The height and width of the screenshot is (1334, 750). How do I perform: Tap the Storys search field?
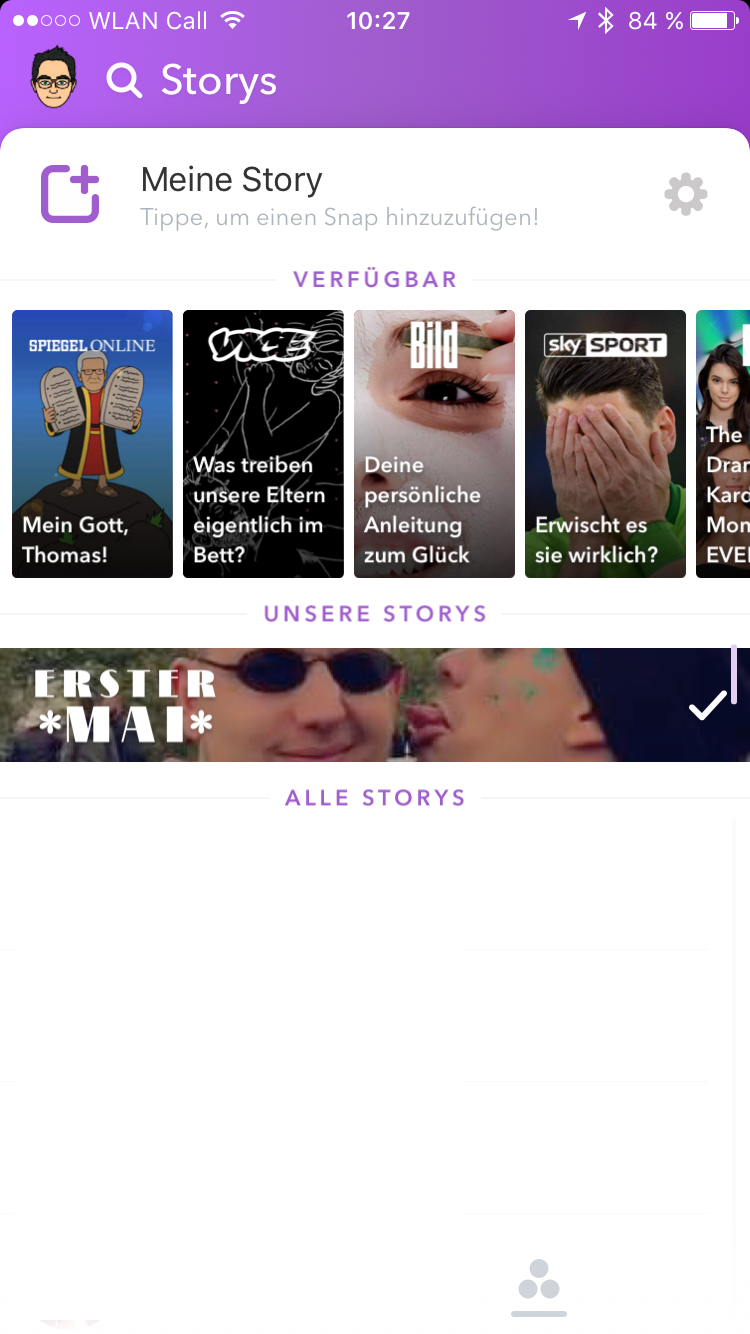click(192, 81)
